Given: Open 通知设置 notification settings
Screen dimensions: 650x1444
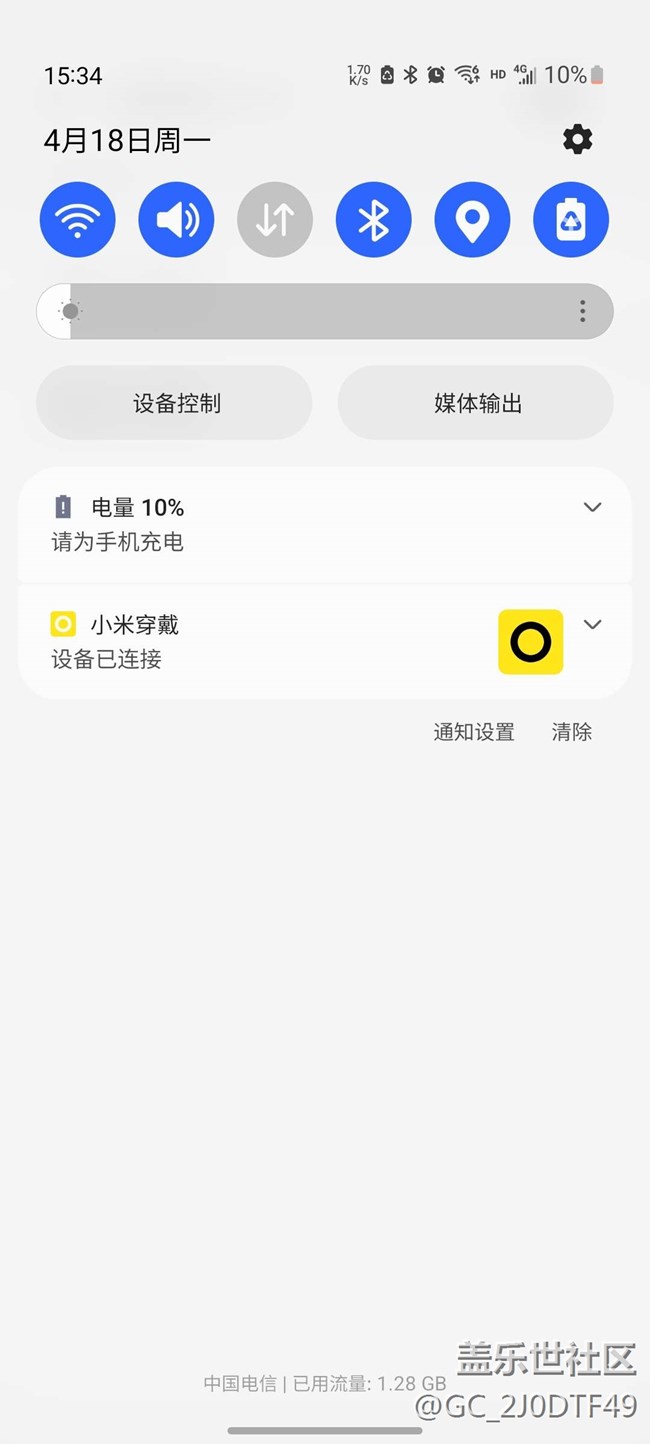Looking at the screenshot, I should coord(474,732).
